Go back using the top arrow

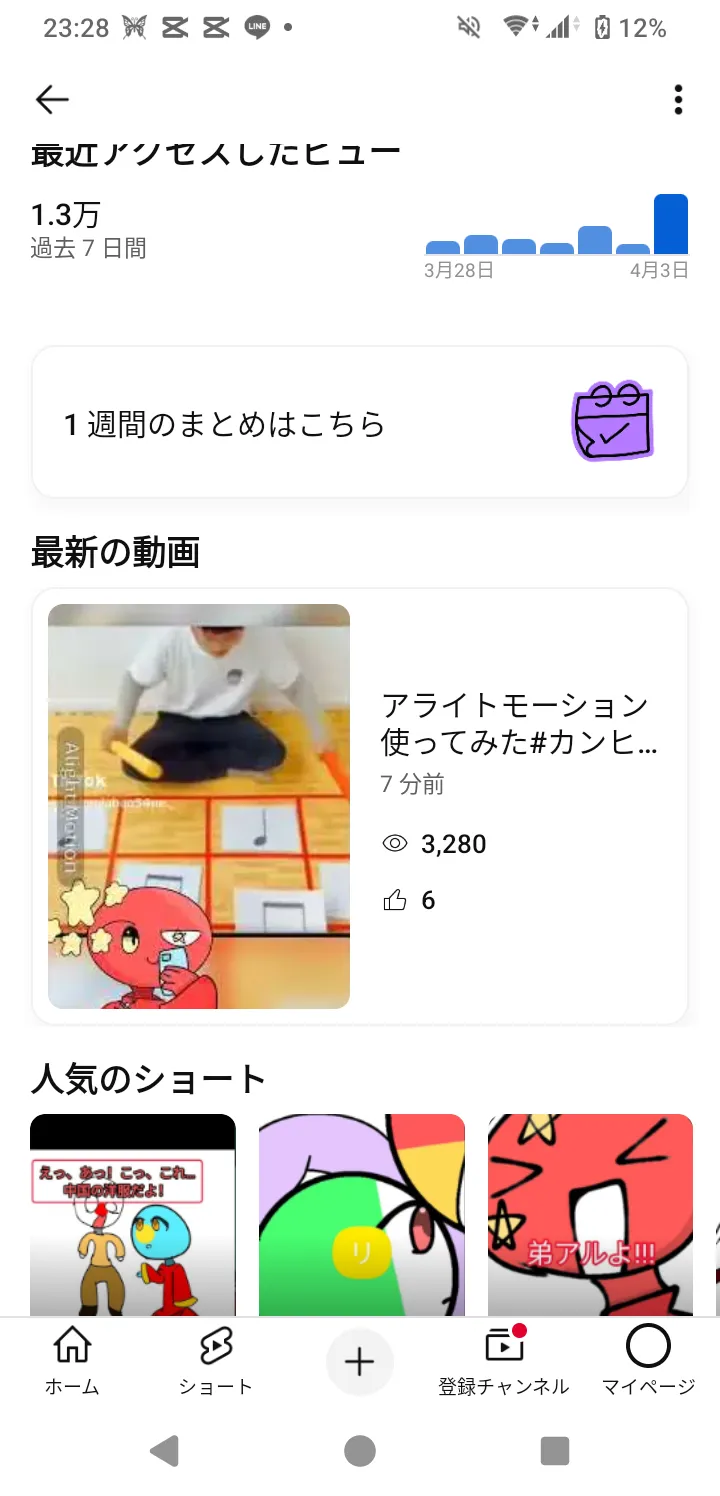pos(52,99)
